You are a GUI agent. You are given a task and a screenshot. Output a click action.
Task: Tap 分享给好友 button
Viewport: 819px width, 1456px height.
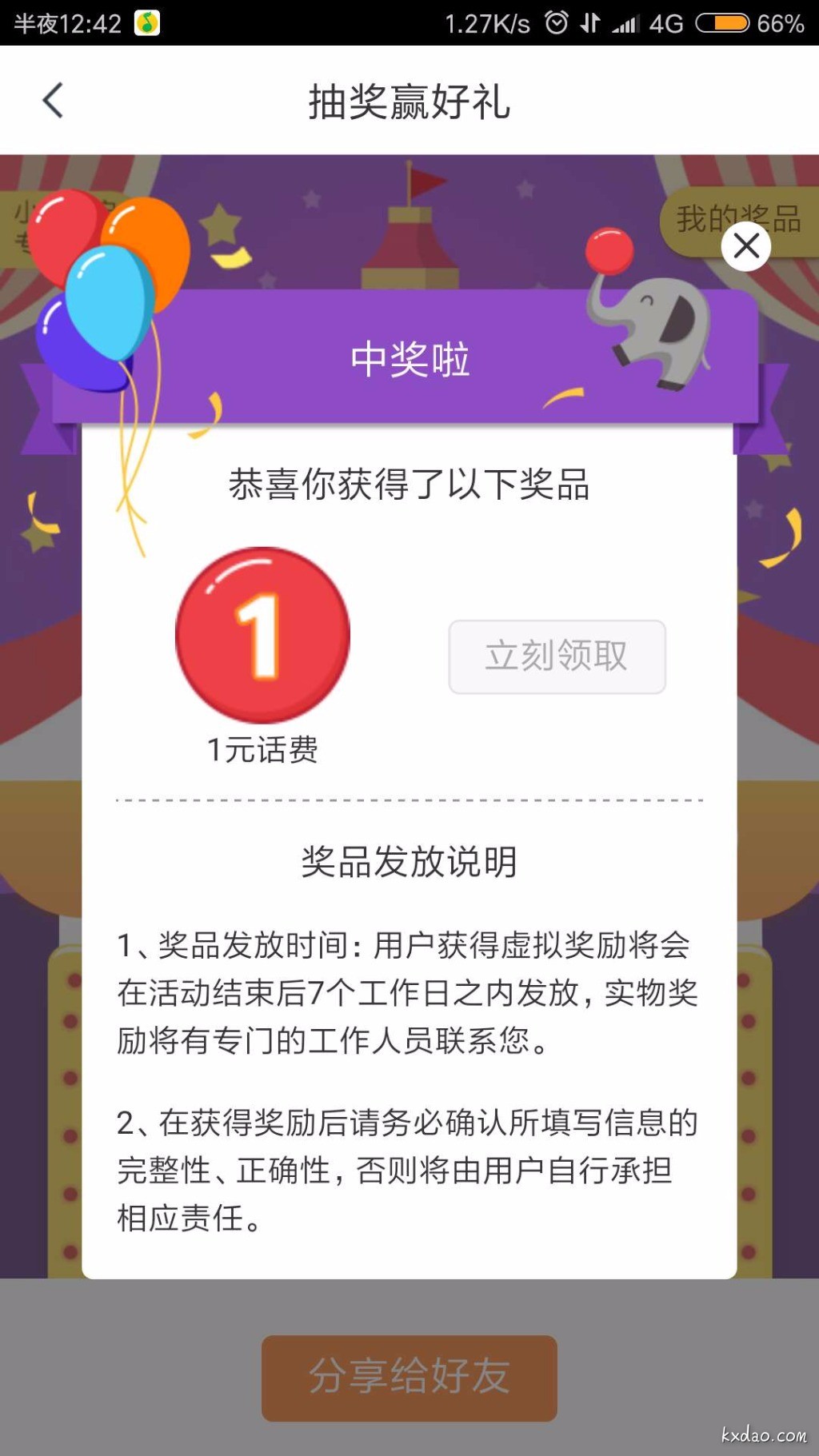point(409,1377)
